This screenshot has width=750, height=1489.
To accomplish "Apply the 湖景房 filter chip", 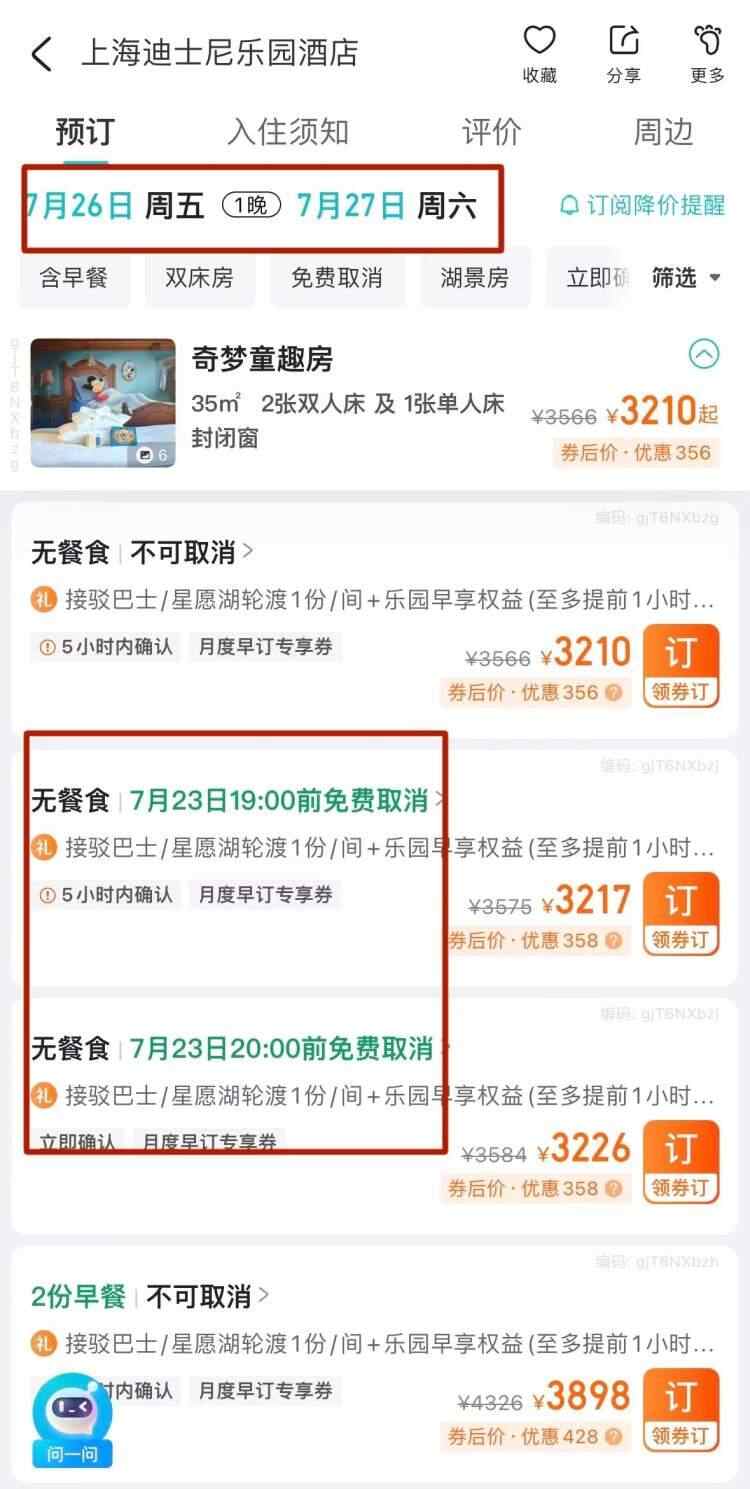I will click(474, 278).
